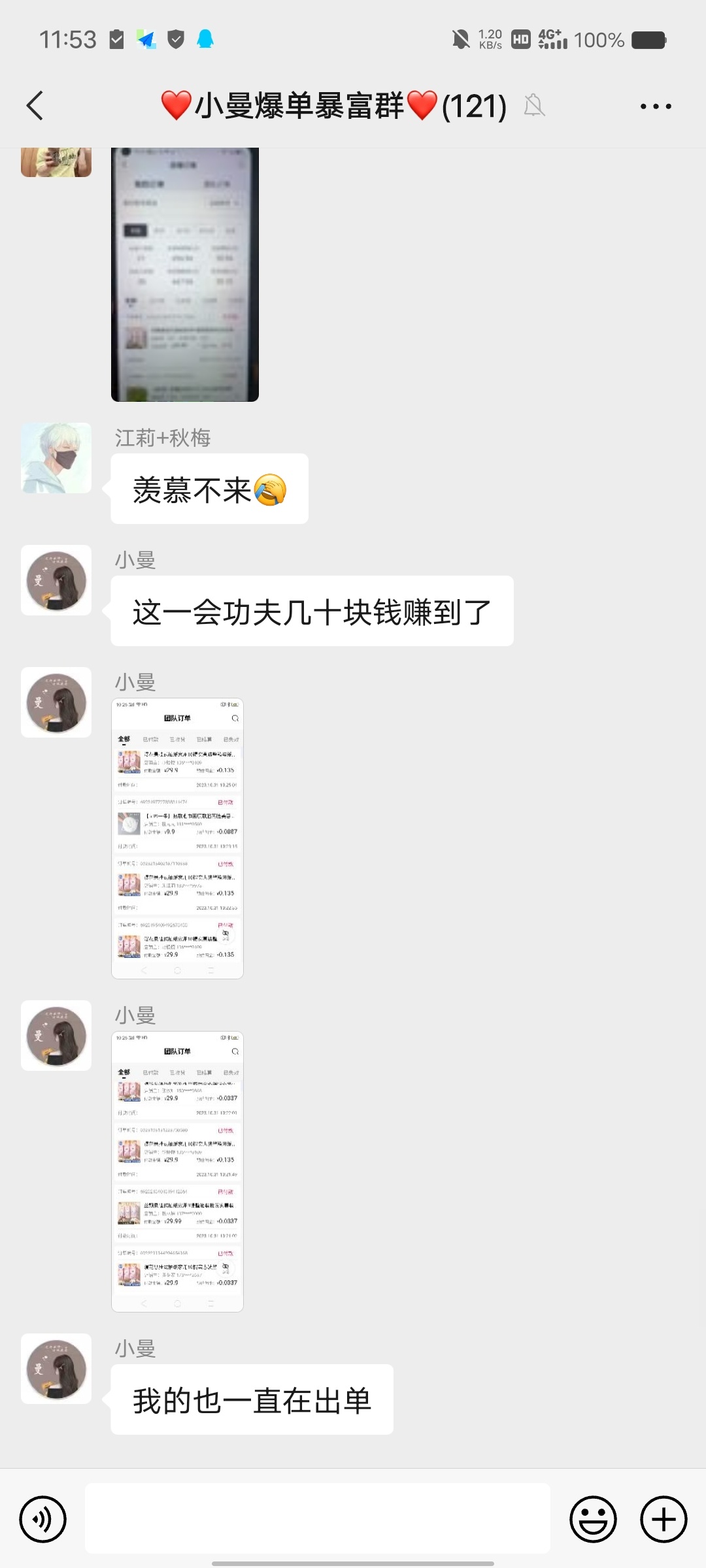706x1568 pixels.
Task: Open the three-dot chat options menu
Action: (655, 106)
